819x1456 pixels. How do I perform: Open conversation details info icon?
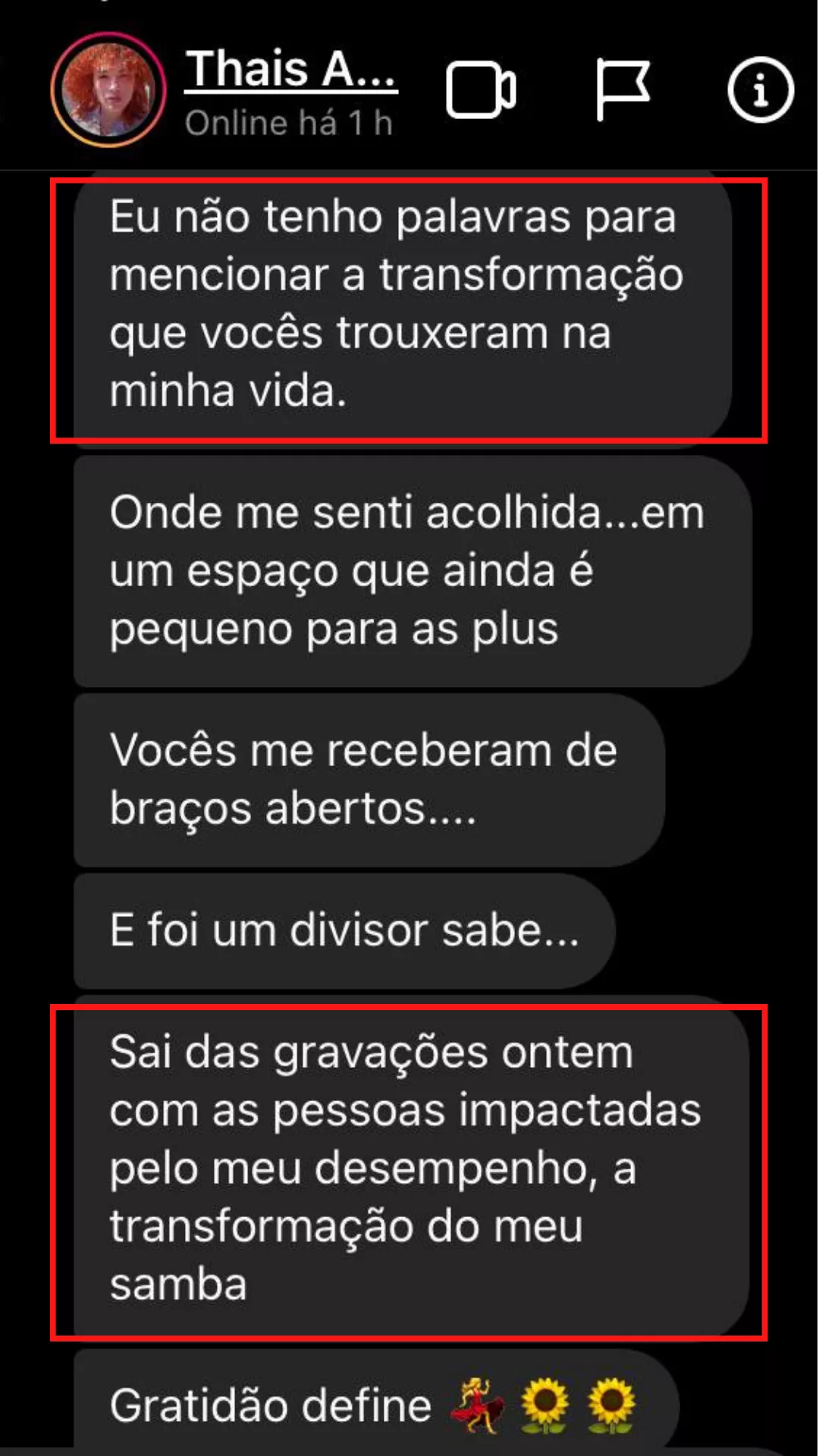pyautogui.click(x=760, y=90)
